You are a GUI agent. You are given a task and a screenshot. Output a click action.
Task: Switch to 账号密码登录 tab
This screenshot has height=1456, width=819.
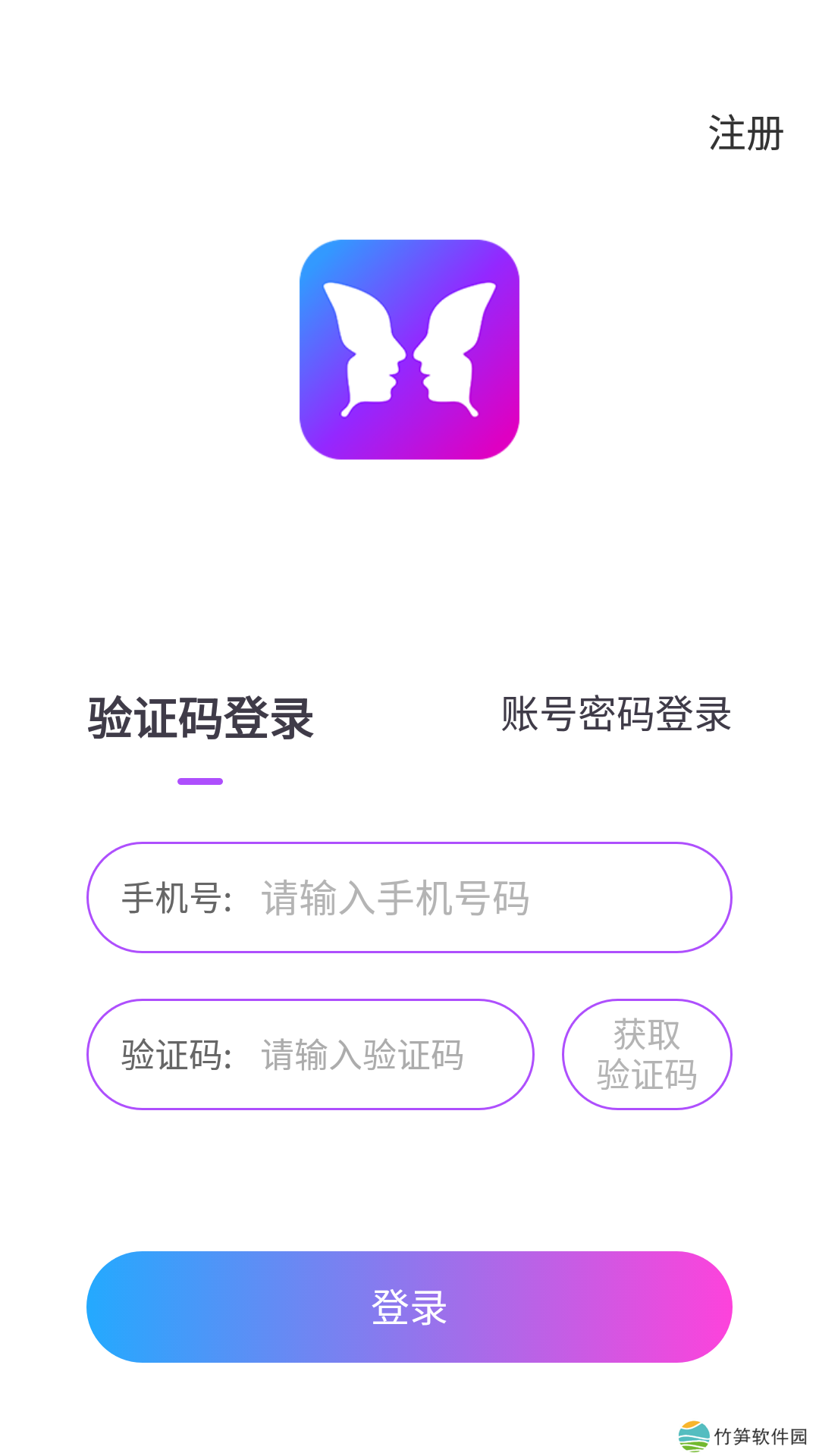point(616,714)
